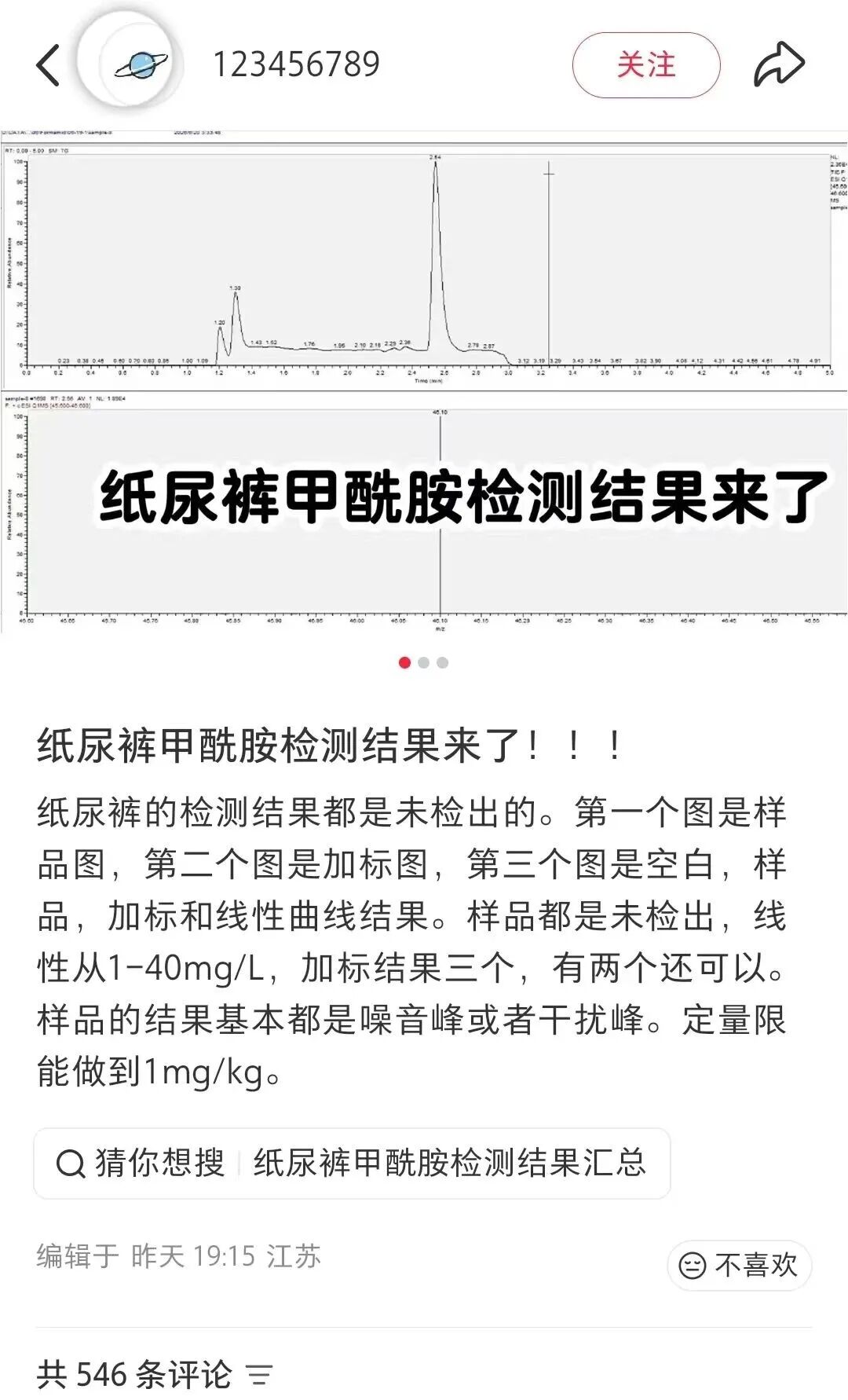Screen dimensions: 848x1400
Task: Go back using the top-left arrow
Action: pos(48,65)
